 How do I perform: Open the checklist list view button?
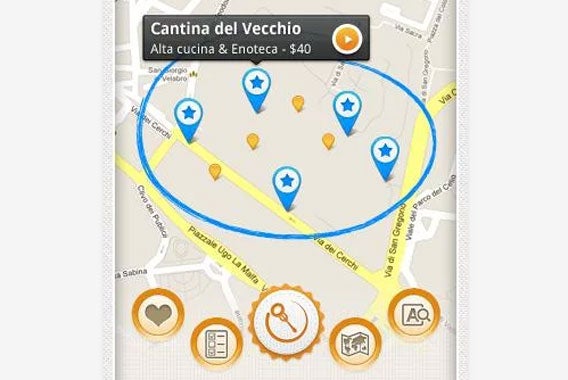pyautogui.click(x=217, y=344)
